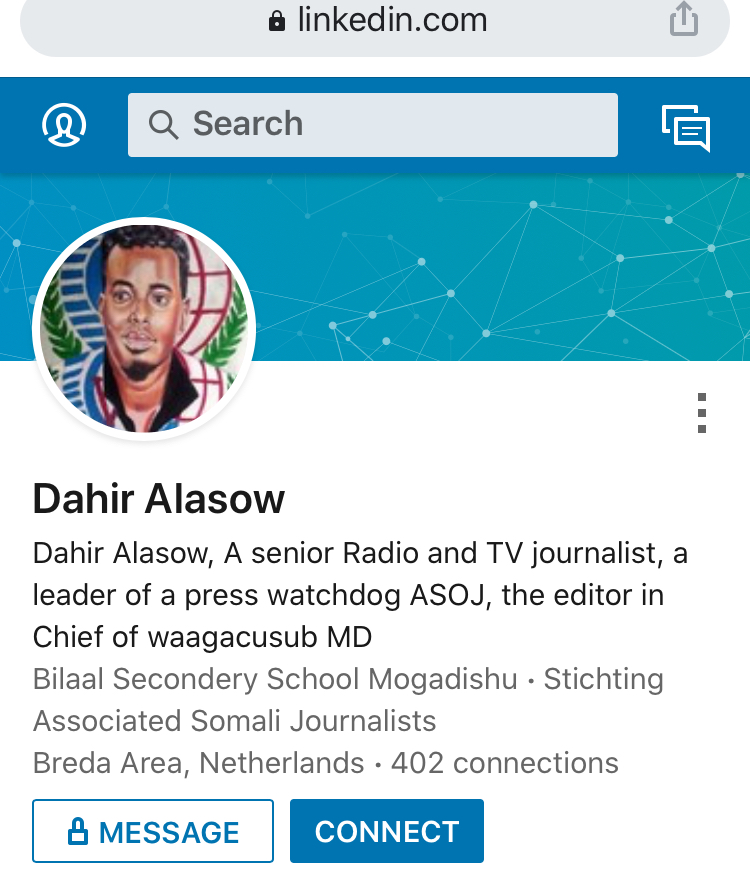Viewport: 750px width, 873px height.
Task: Open the three-dot overflow menu
Action: (x=702, y=413)
